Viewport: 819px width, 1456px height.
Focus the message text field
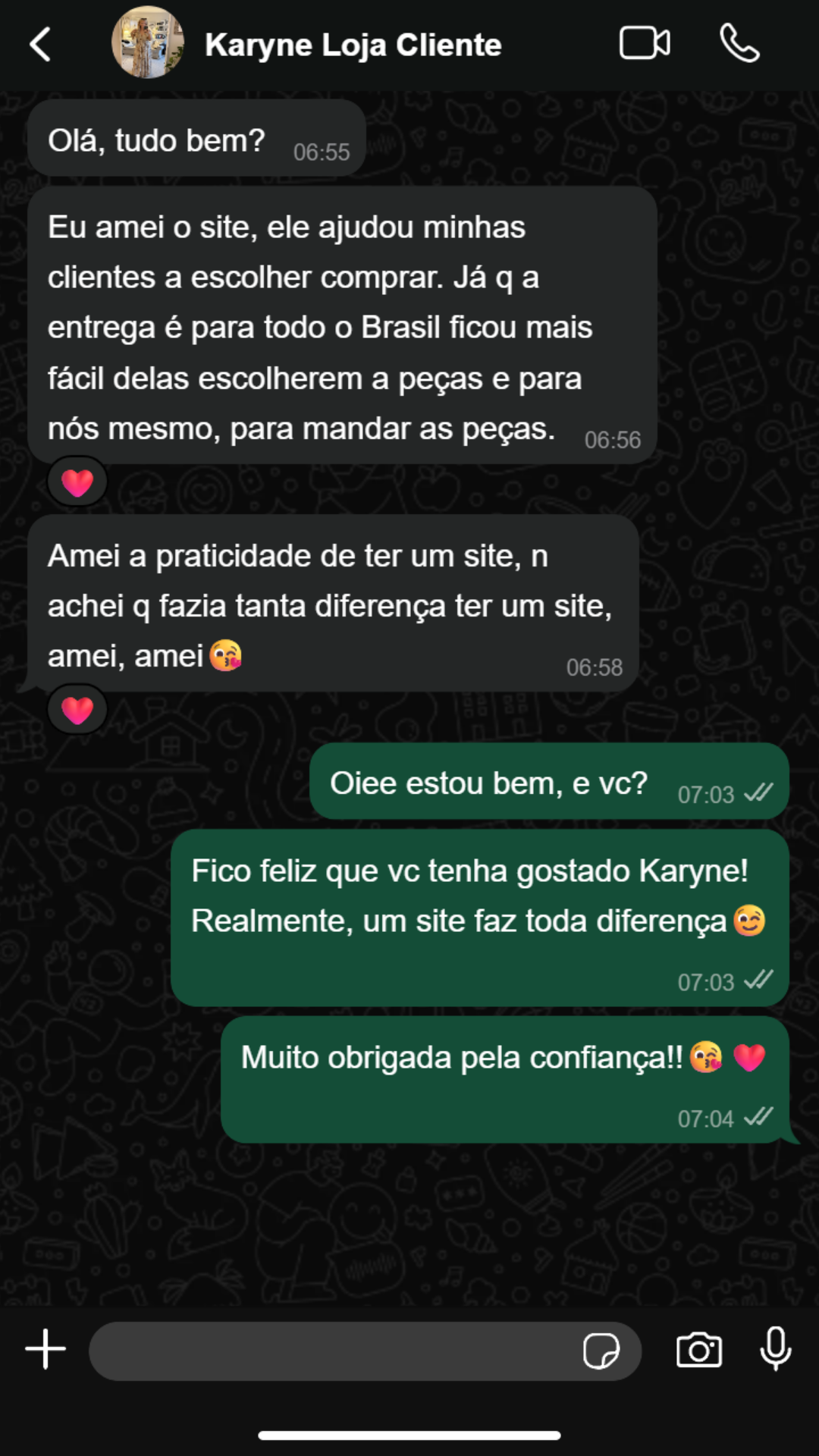point(334,1351)
